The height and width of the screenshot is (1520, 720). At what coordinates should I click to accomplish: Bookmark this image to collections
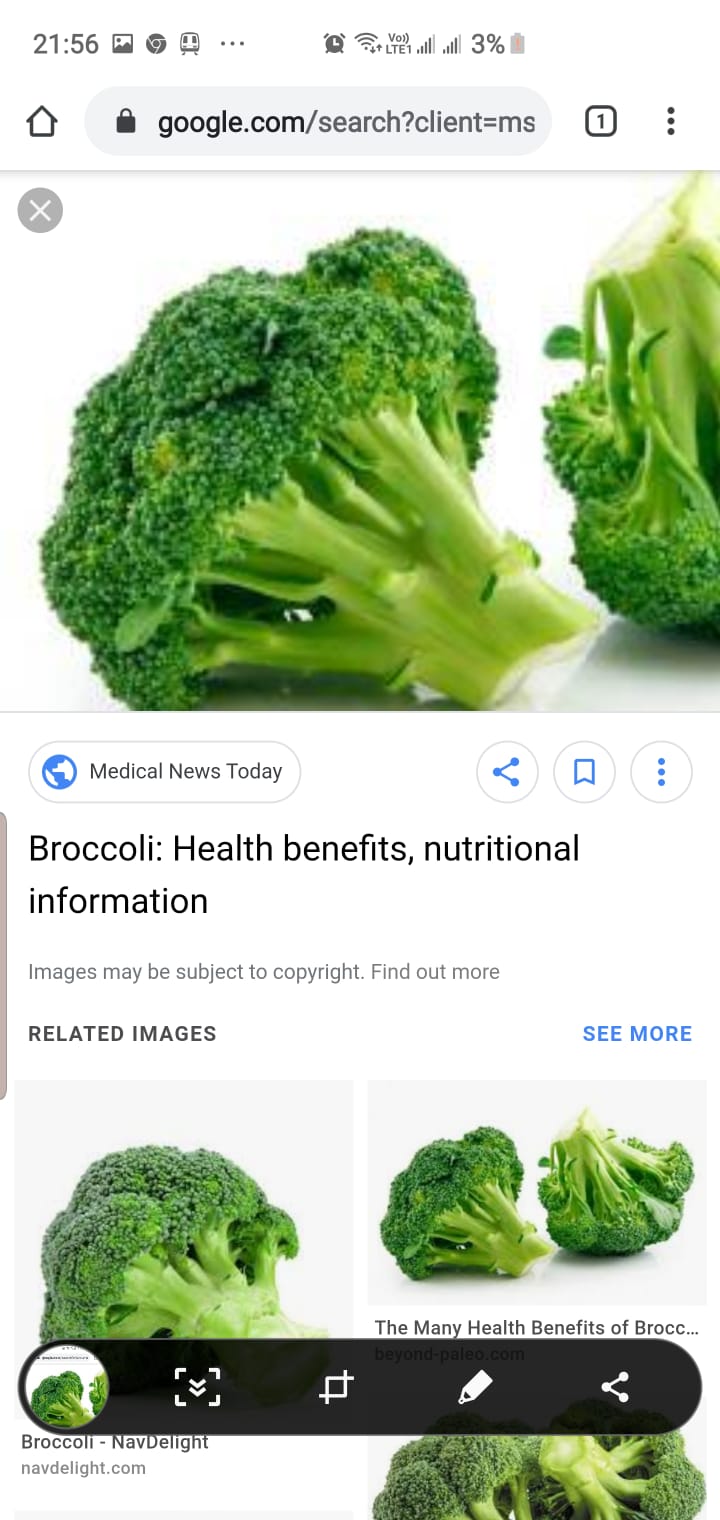(584, 772)
